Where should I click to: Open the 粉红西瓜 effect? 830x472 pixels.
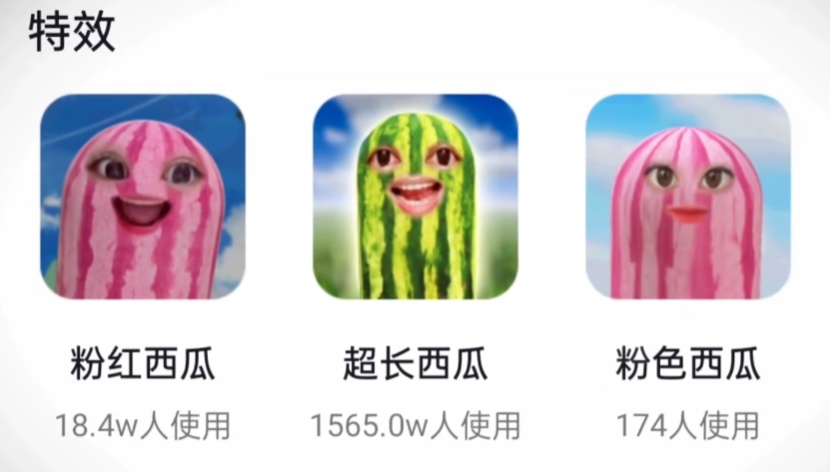click(142, 197)
